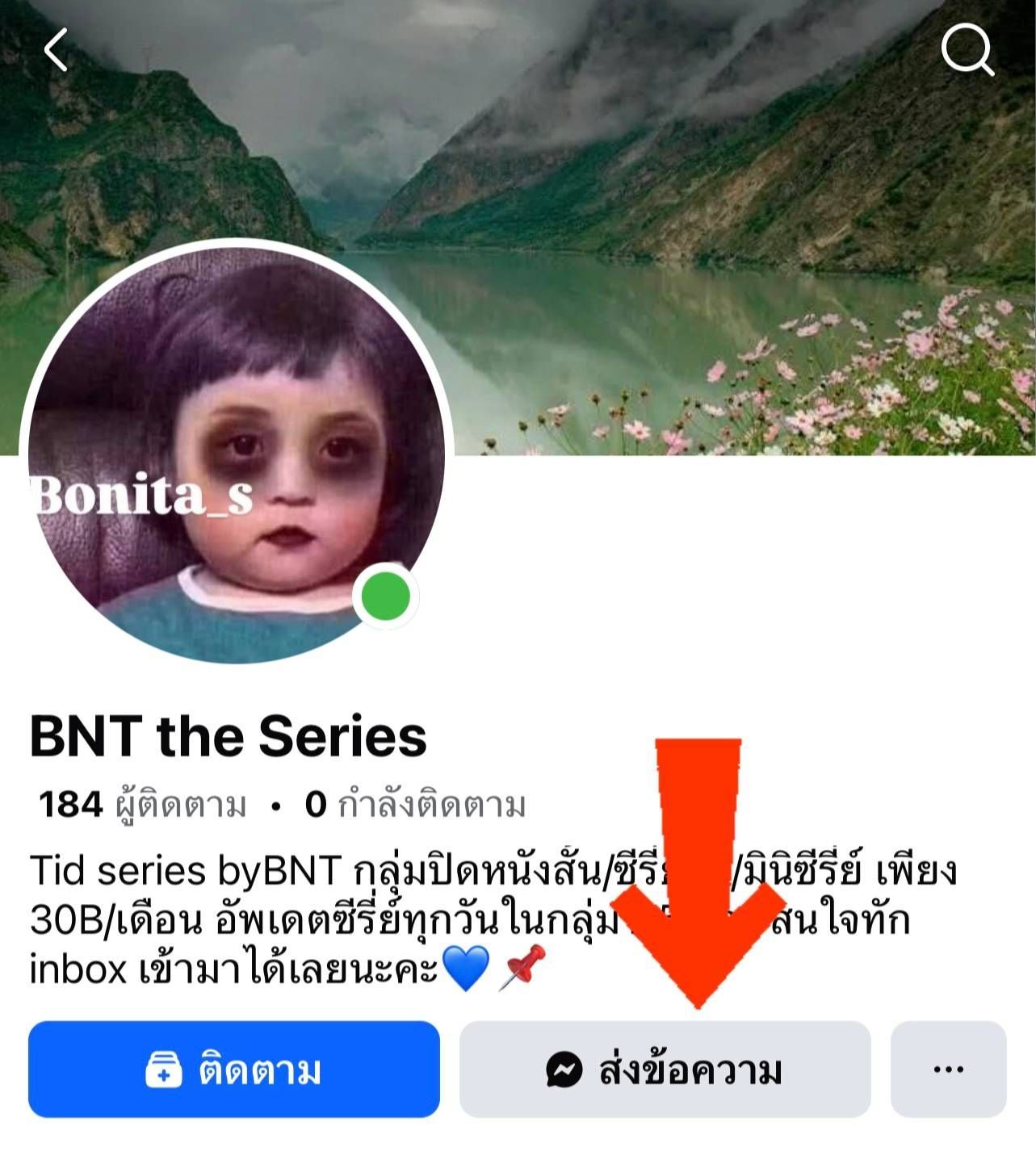This screenshot has height=1168, width=1036.
Task: Follow BNT the Series with ติดตาม button
Action: [234, 1070]
